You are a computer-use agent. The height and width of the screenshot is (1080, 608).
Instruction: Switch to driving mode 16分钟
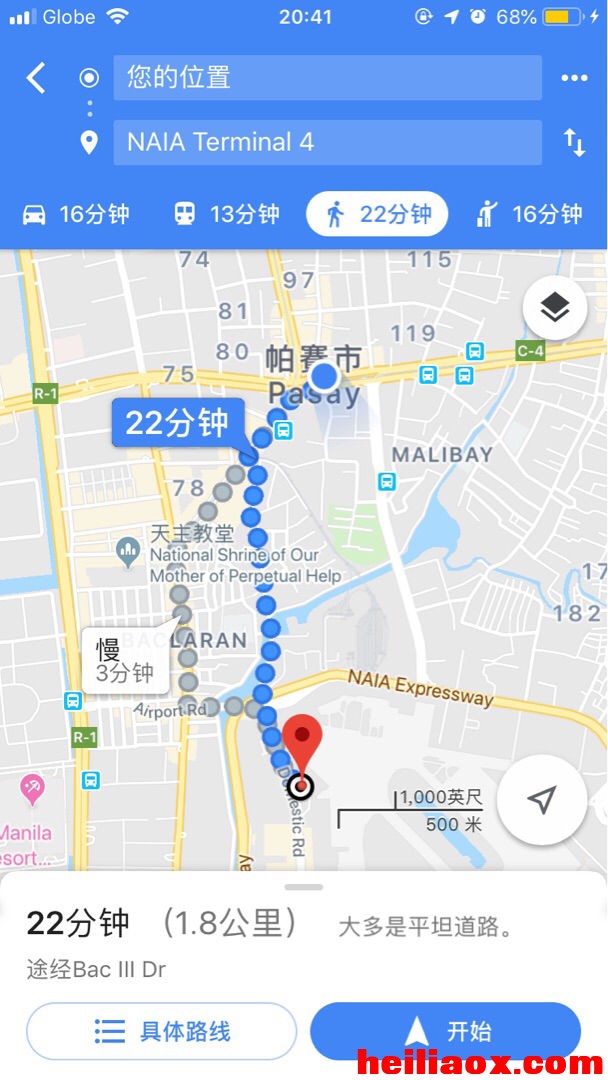click(x=76, y=214)
